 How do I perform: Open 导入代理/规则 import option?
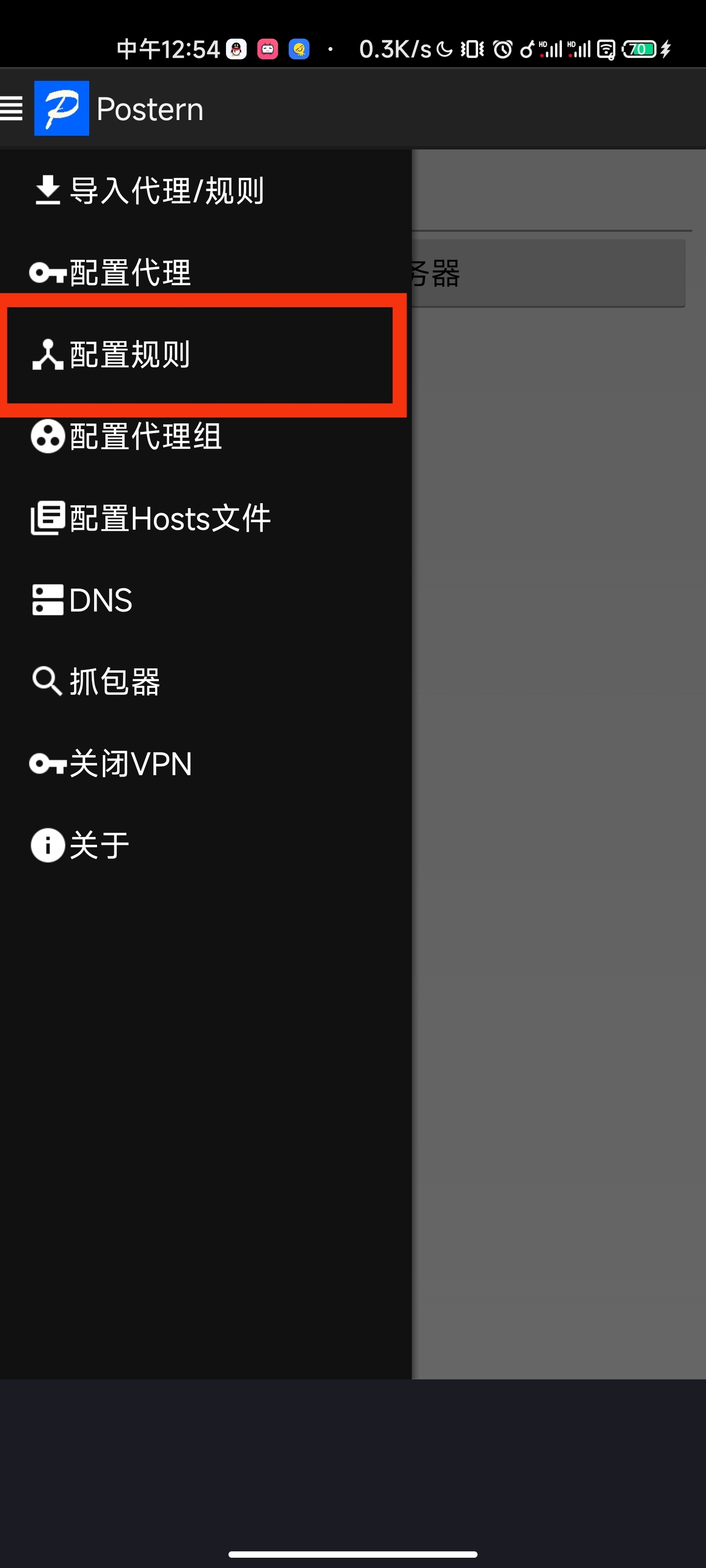(x=205, y=191)
